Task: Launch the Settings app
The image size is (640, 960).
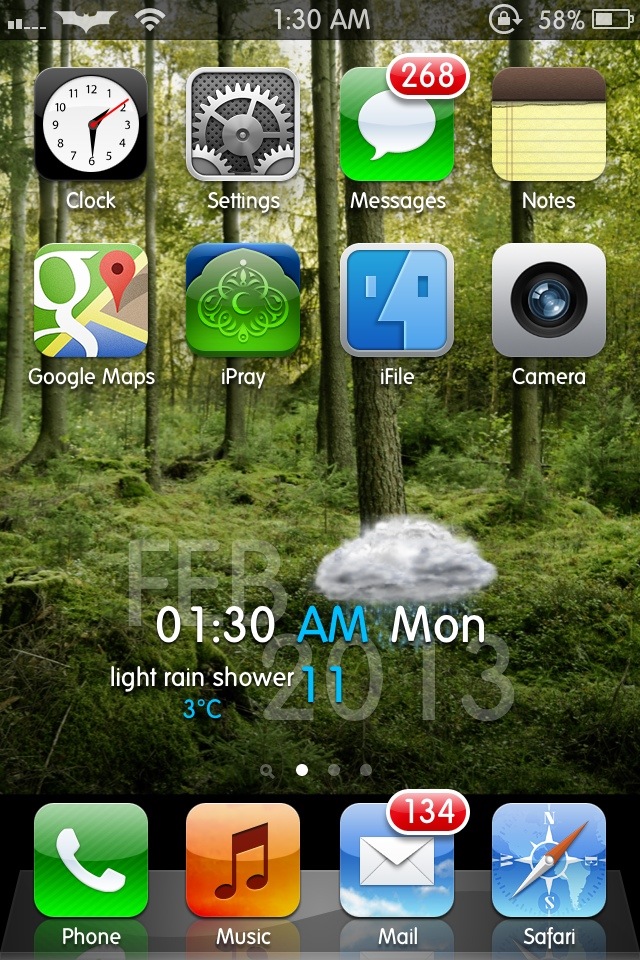Action: tap(243, 124)
